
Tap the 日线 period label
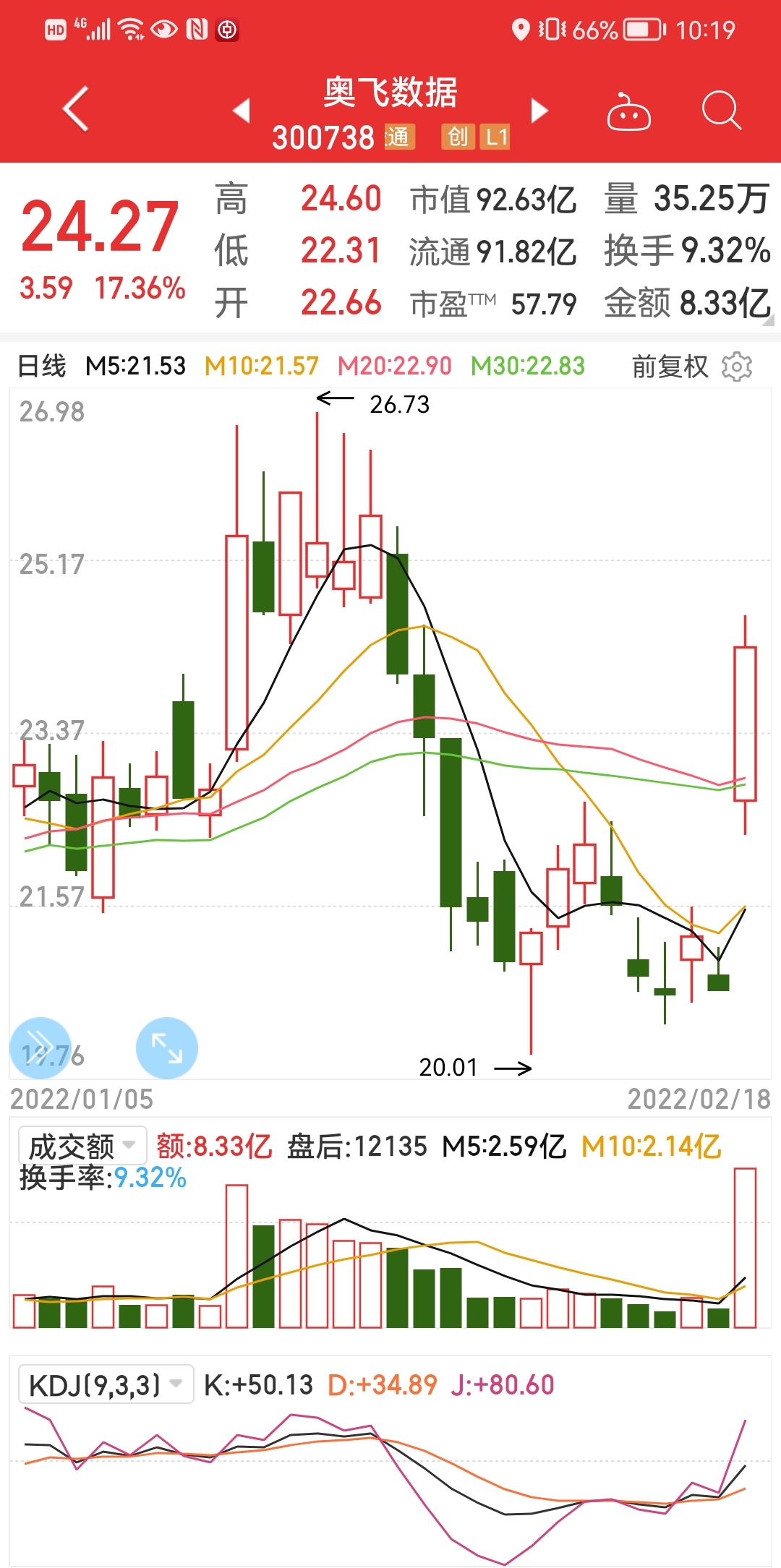(x=42, y=366)
